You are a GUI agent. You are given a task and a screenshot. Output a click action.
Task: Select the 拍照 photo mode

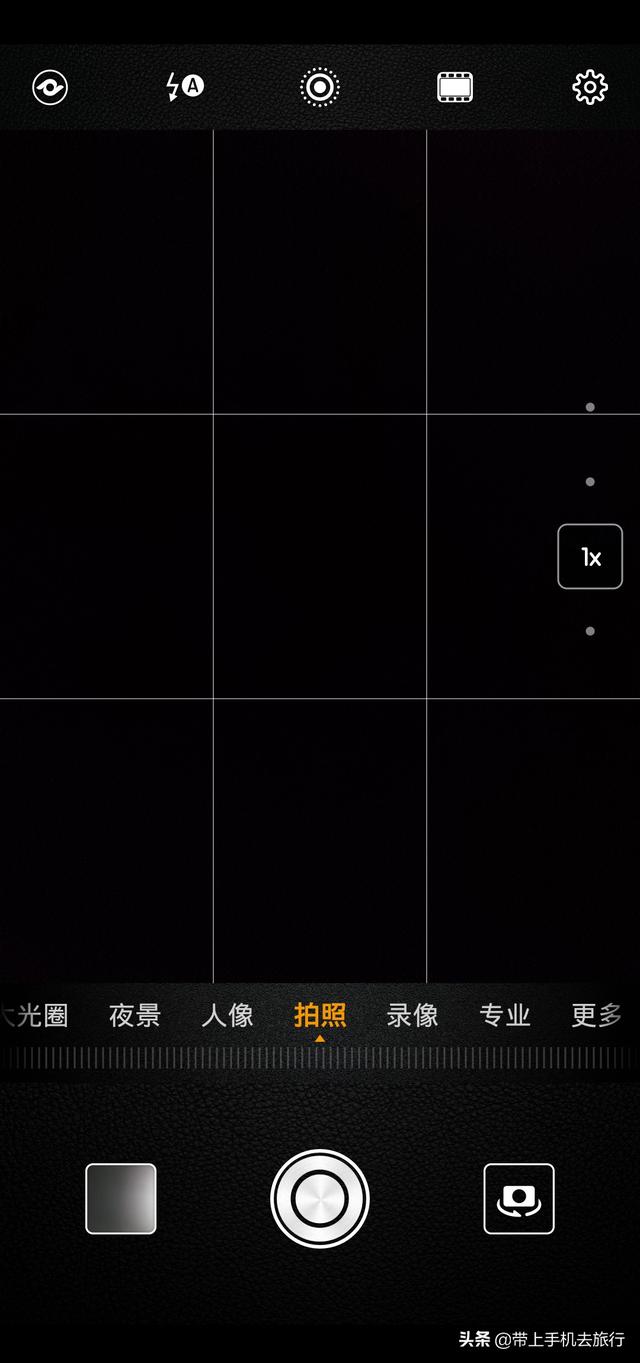[x=320, y=1016]
